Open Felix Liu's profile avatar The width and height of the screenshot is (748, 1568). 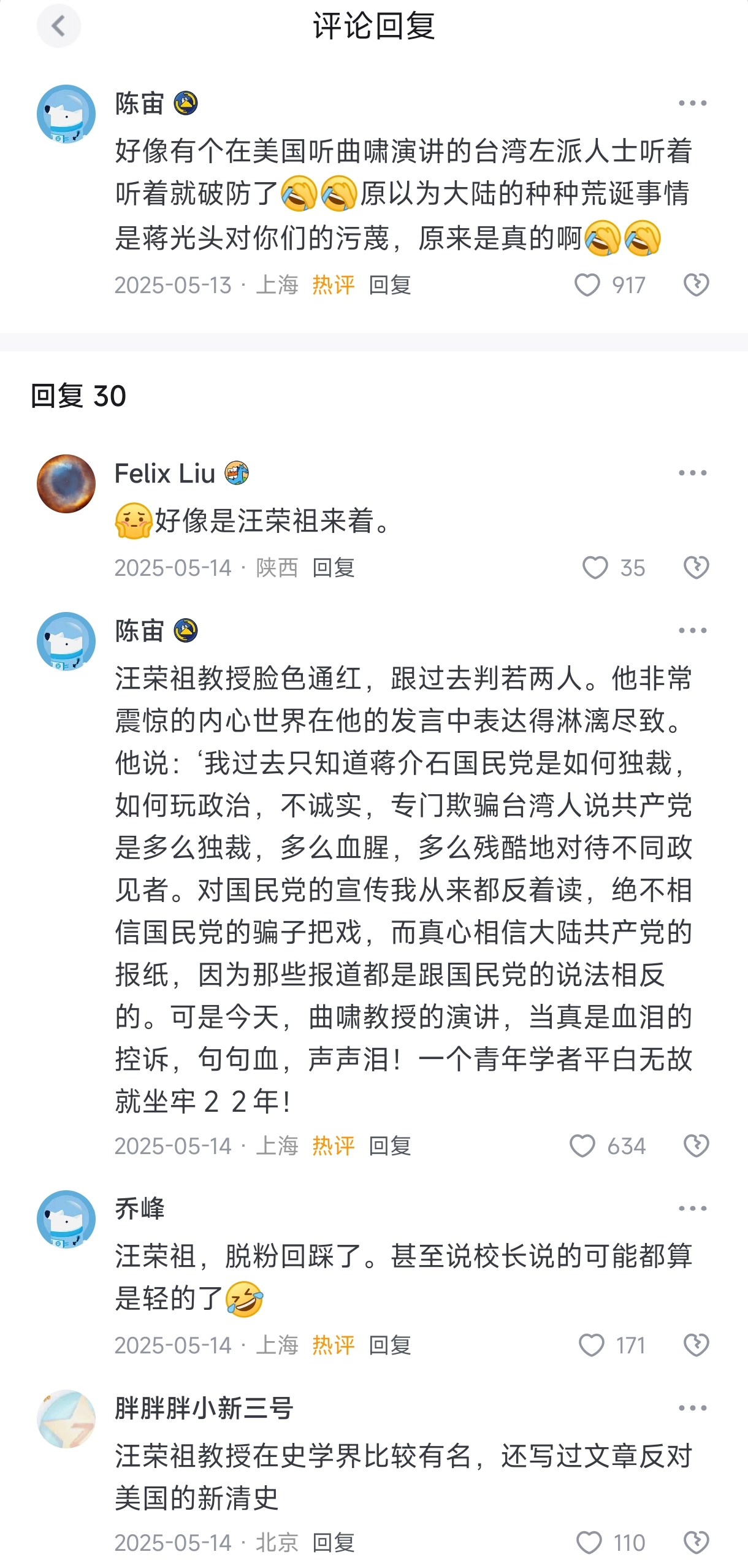click(66, 483)
